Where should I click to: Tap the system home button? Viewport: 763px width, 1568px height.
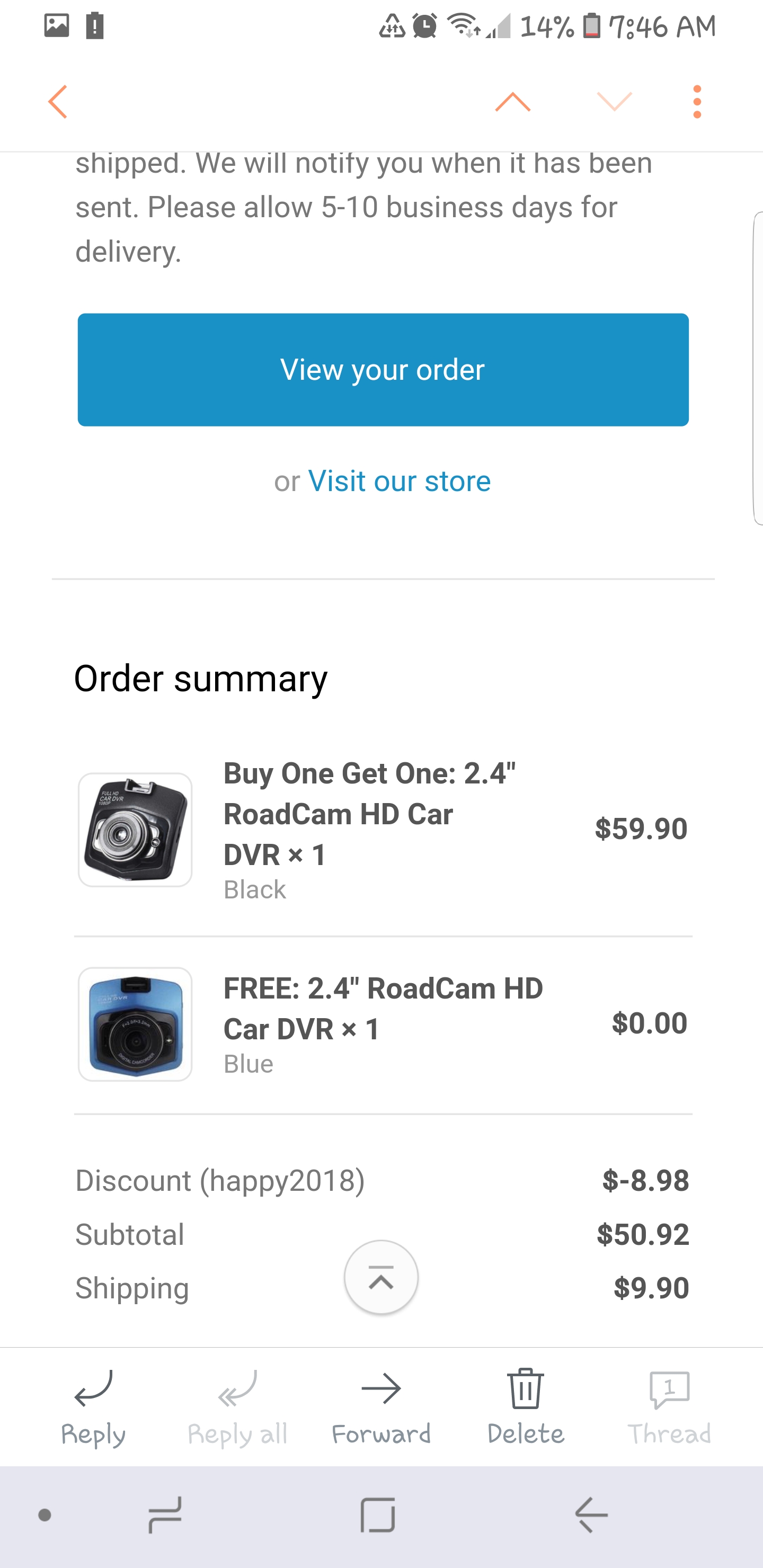point(378,1515)
